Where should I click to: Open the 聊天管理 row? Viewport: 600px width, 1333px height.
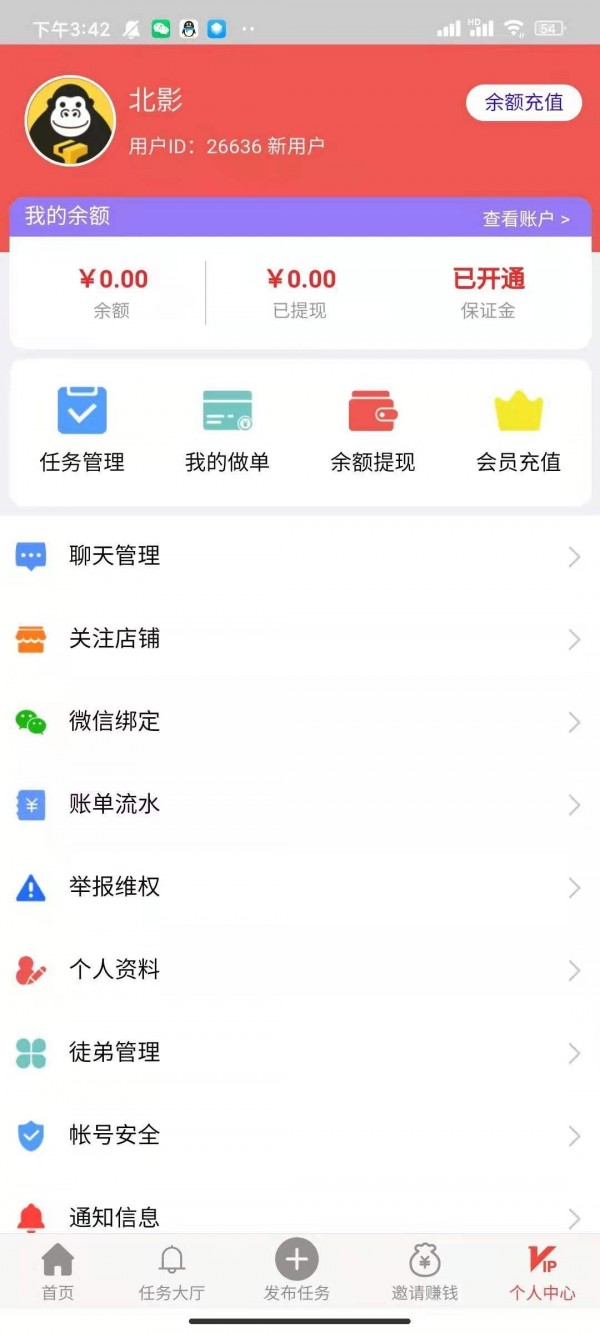pos(300,556)
